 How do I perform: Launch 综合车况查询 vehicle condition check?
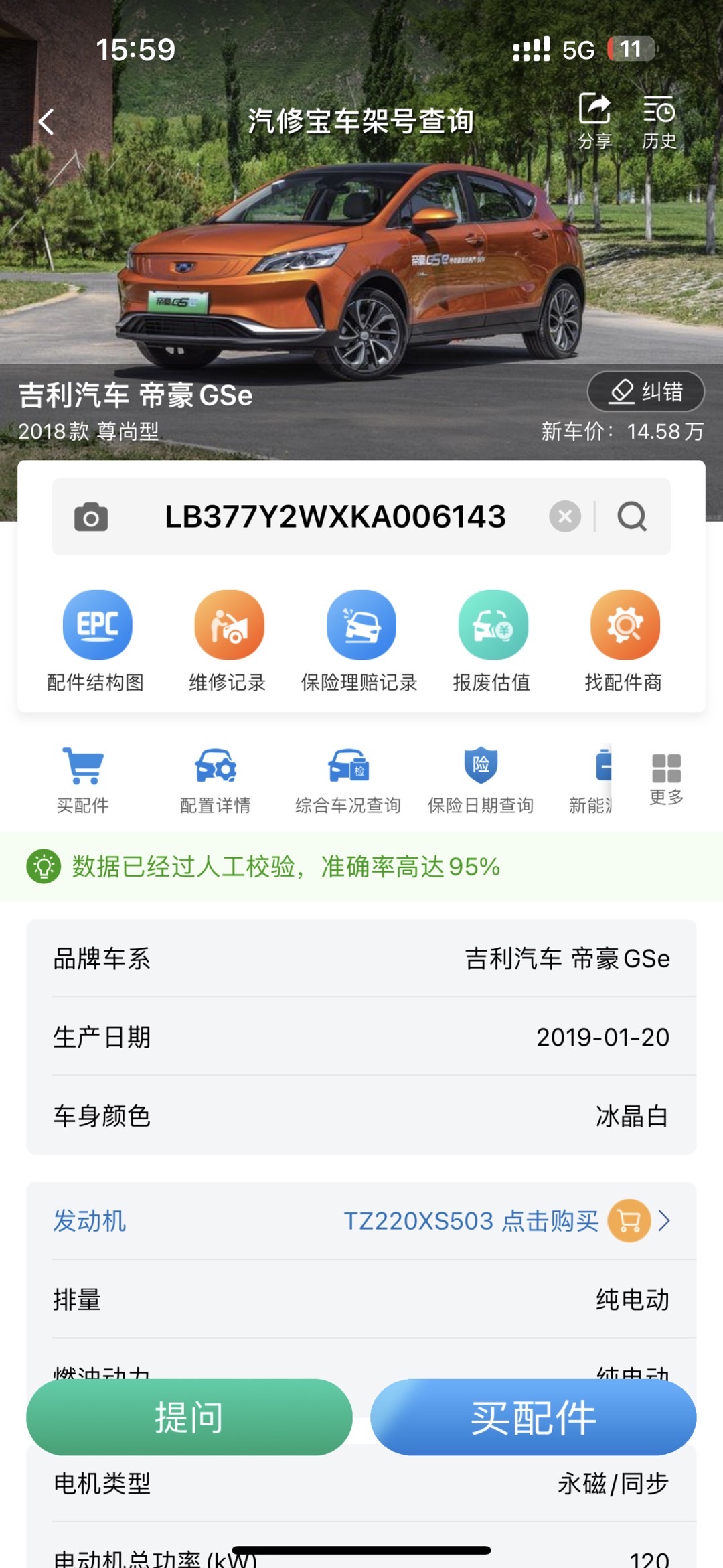click(348, 780)
